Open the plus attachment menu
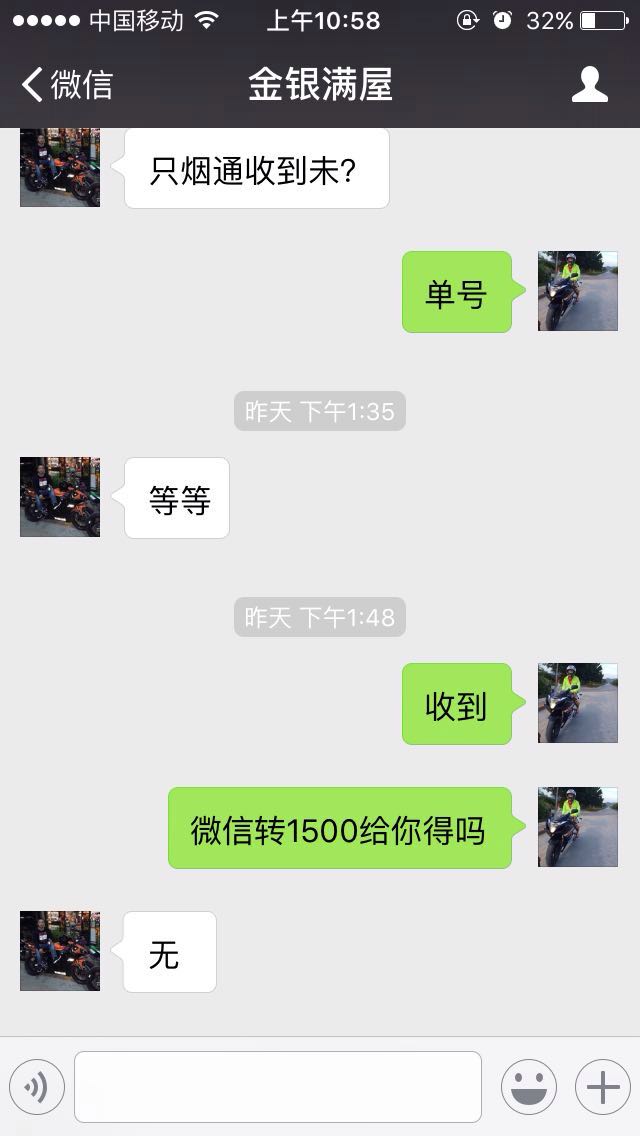Viewport: 640px width, 1136px height. [602, 1087]
